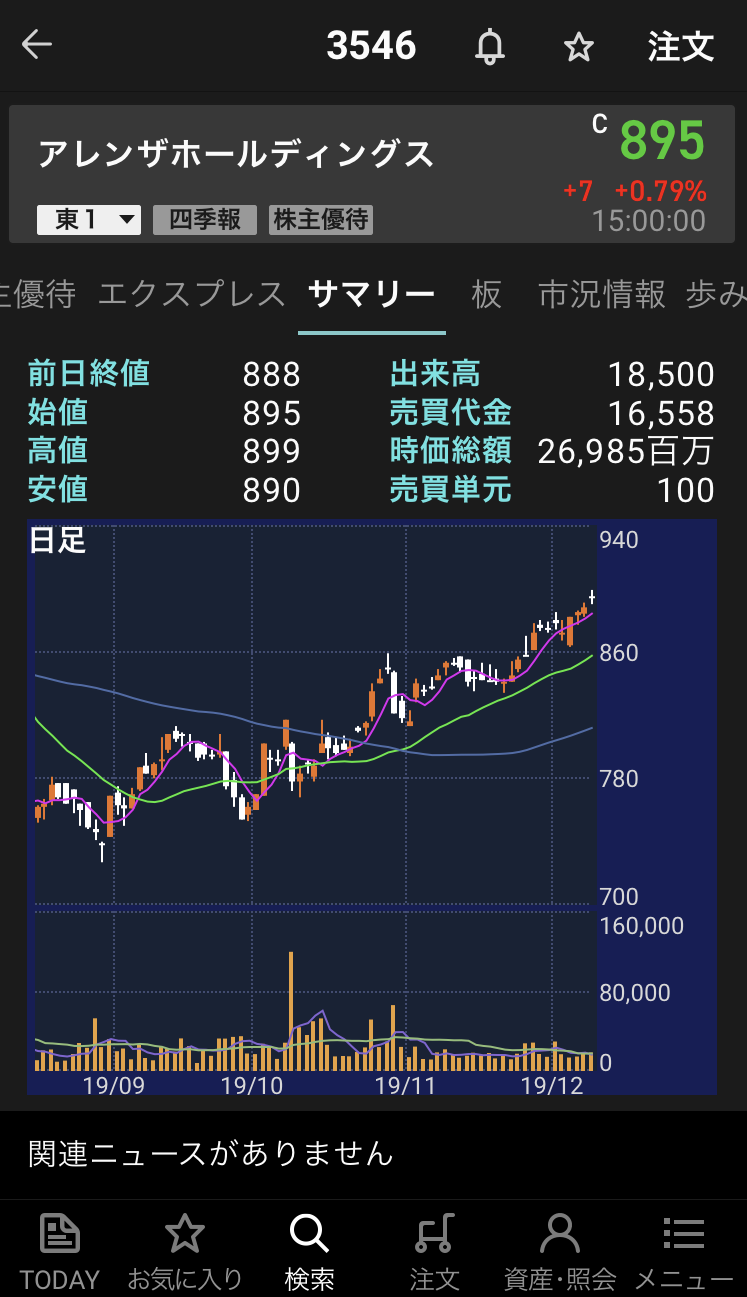Go back using the arrow icon

[37, 45]
